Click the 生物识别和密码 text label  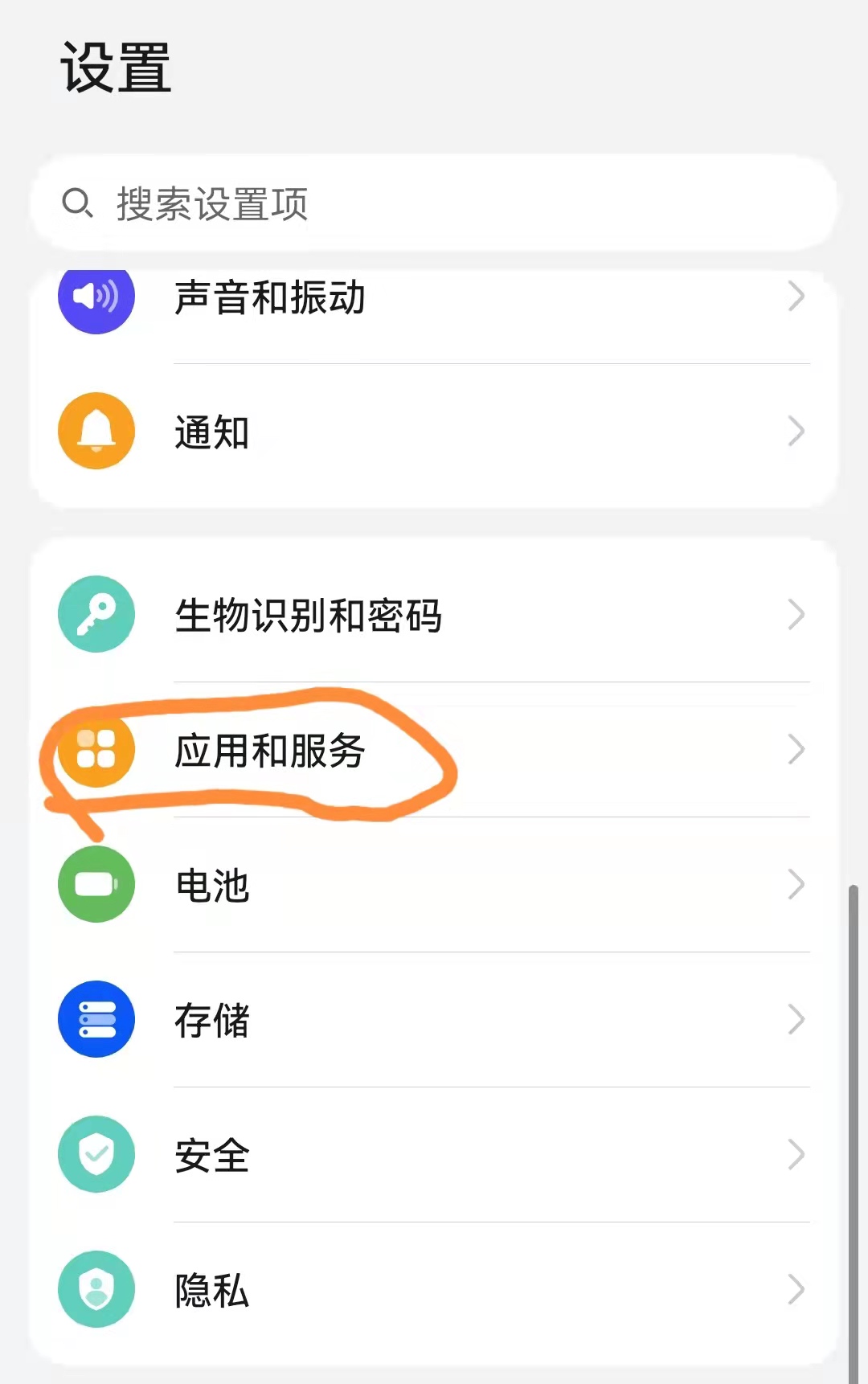point(309,615)
